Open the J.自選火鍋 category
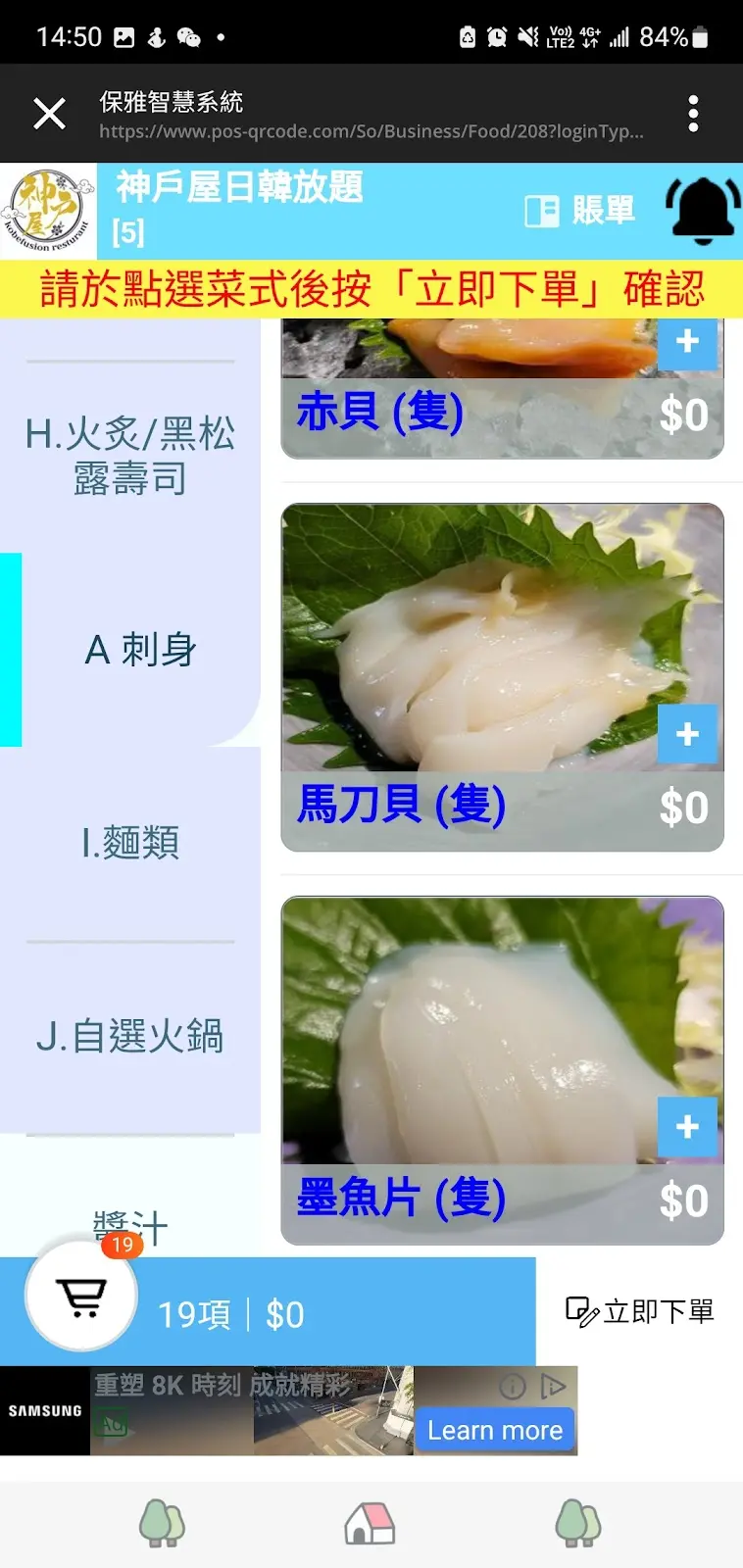Image resolution: width=743 pixels, height=1568 pixels. pyautogui.click(x=130, y=1036)
